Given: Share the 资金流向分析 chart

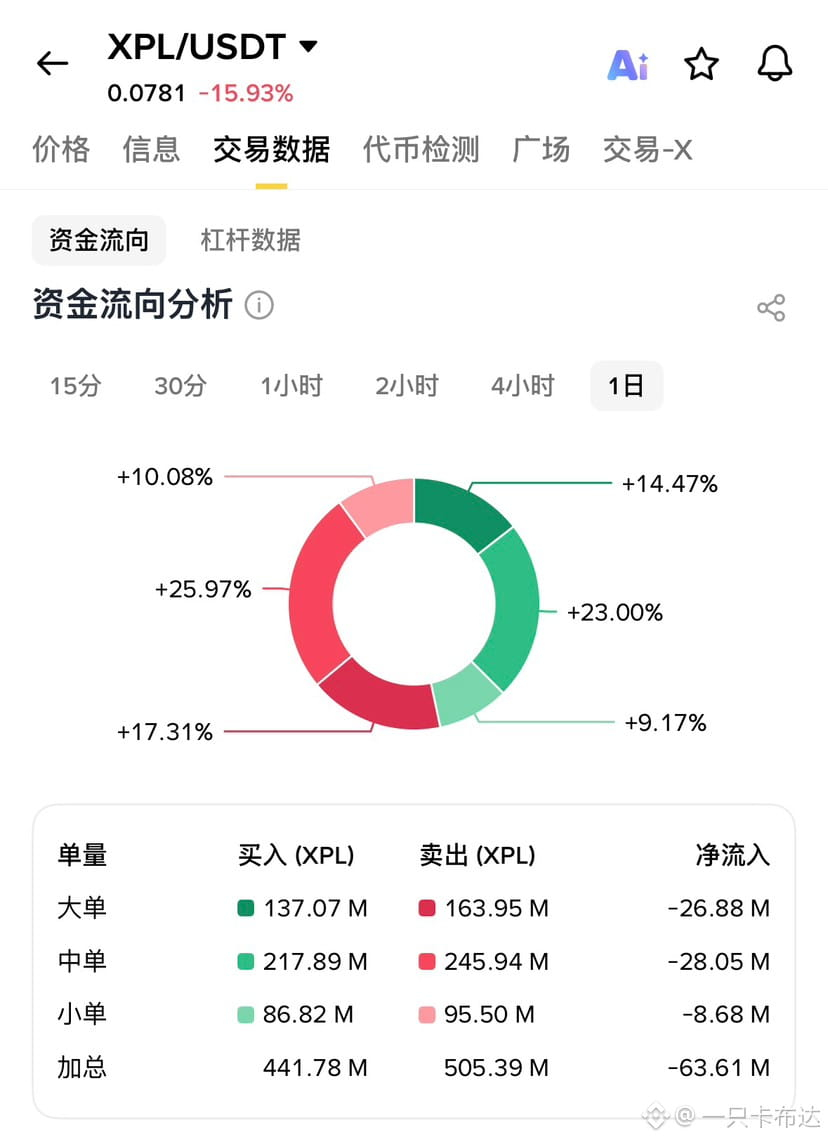Looking at the screenshot, I should pos(771,308).
